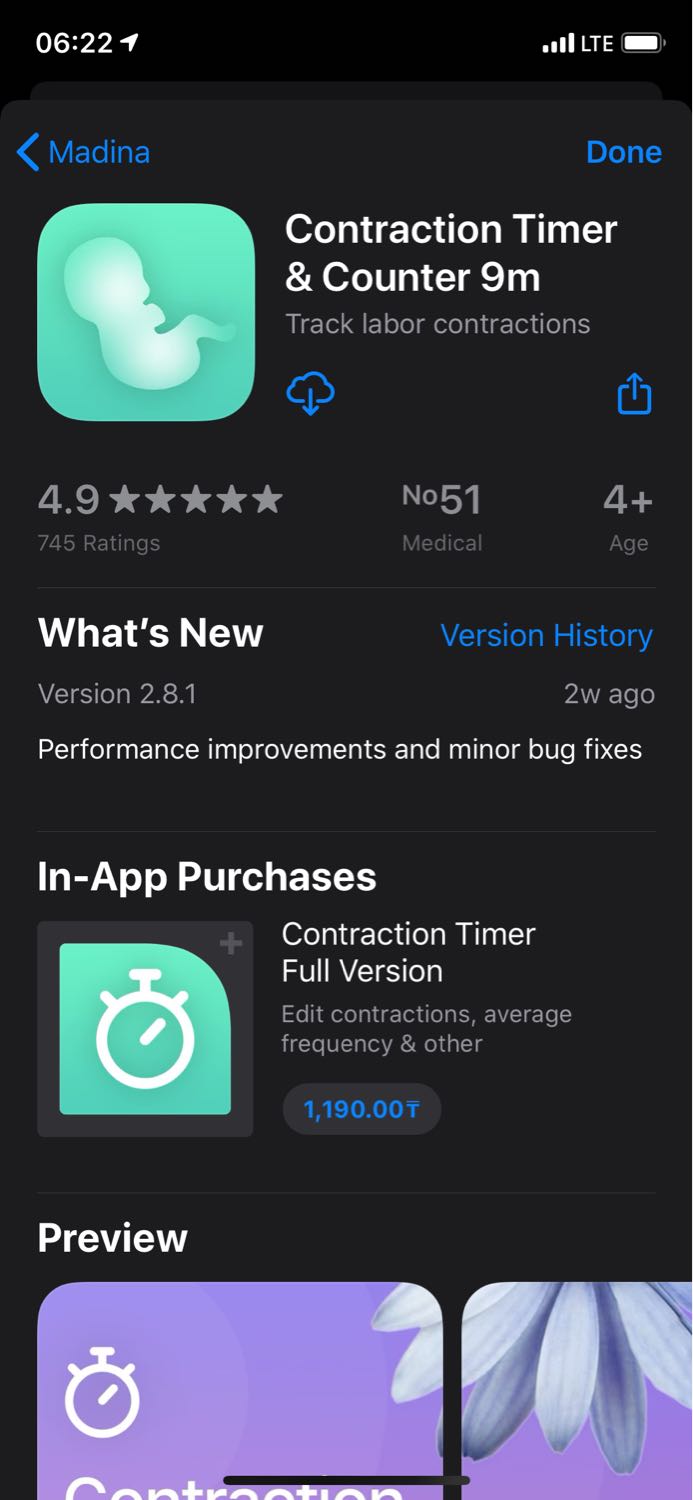693x1500 pixels.
Task: Open Version History
Action: coord(547,635)
